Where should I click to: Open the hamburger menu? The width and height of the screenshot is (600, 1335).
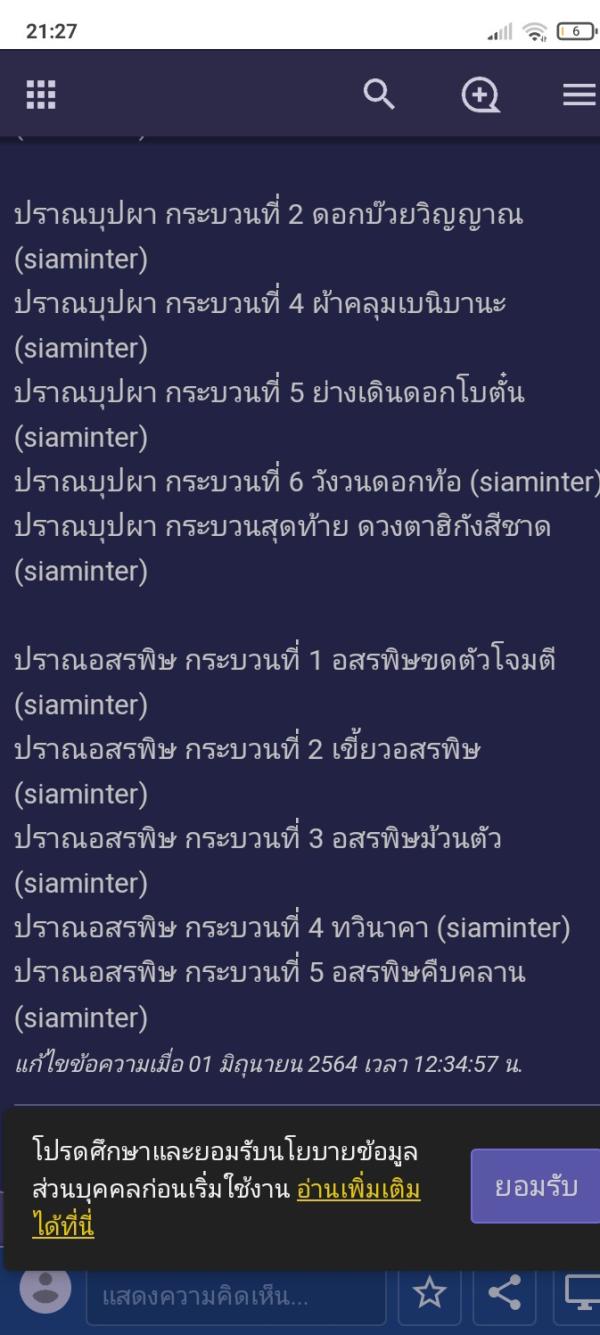click(578, 94)
